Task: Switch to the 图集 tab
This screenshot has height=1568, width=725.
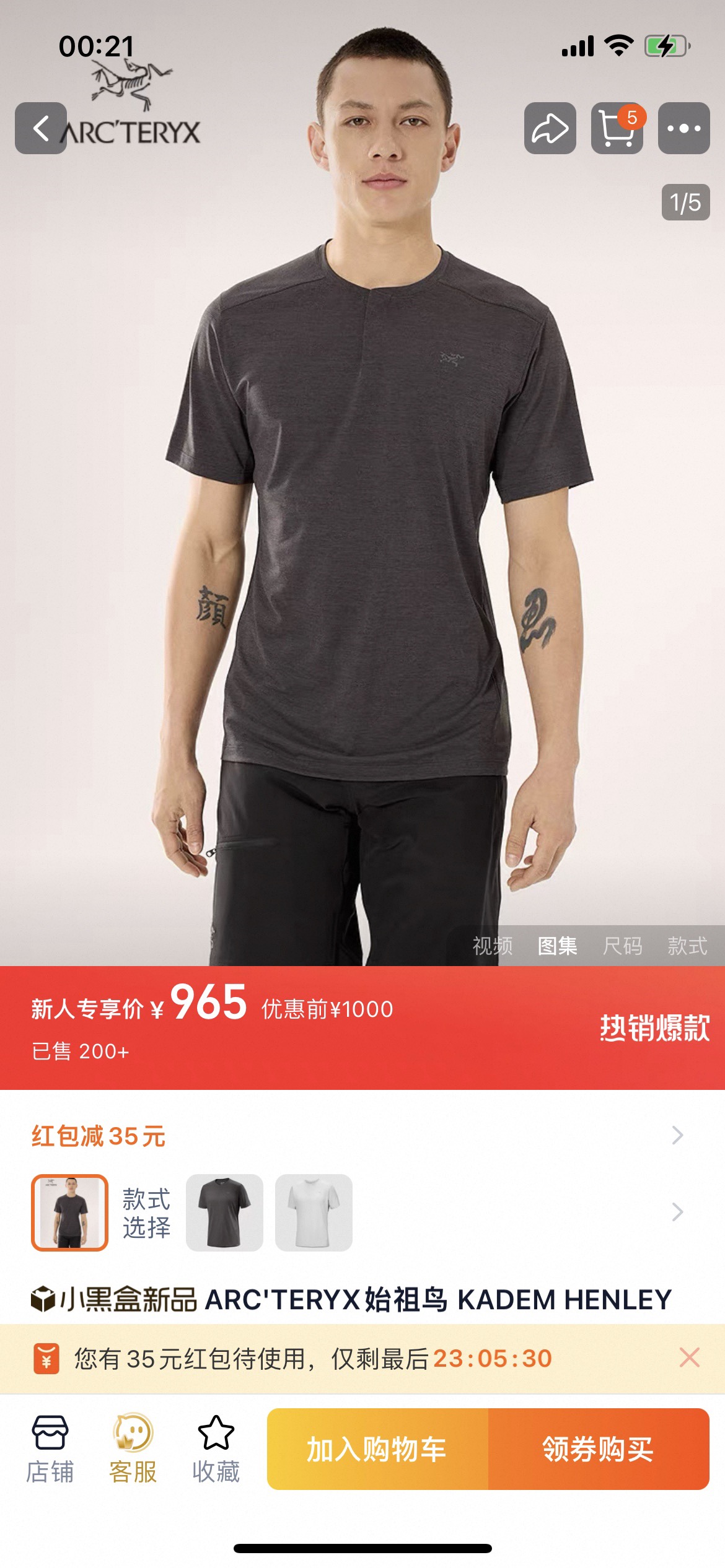Action: point(558,946)
